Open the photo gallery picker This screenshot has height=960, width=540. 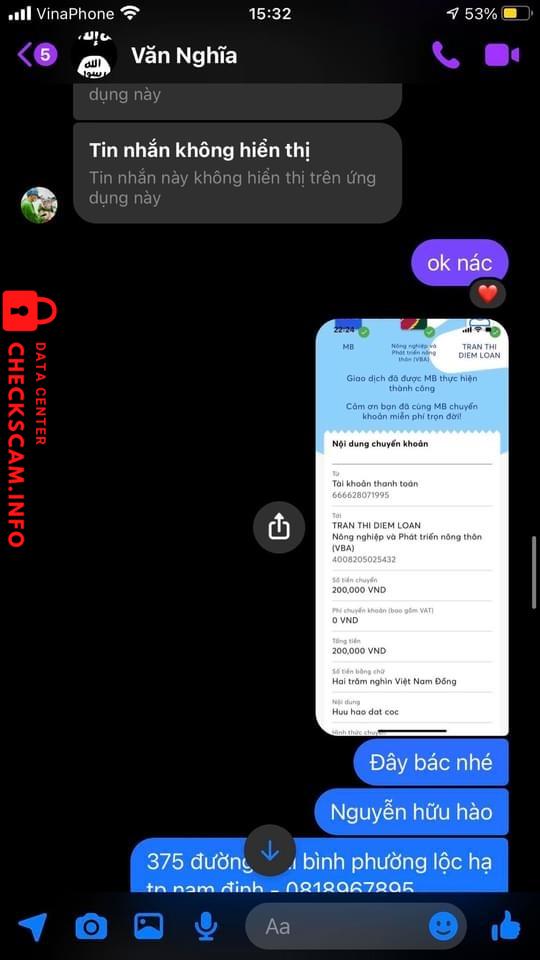pos(149,926)
